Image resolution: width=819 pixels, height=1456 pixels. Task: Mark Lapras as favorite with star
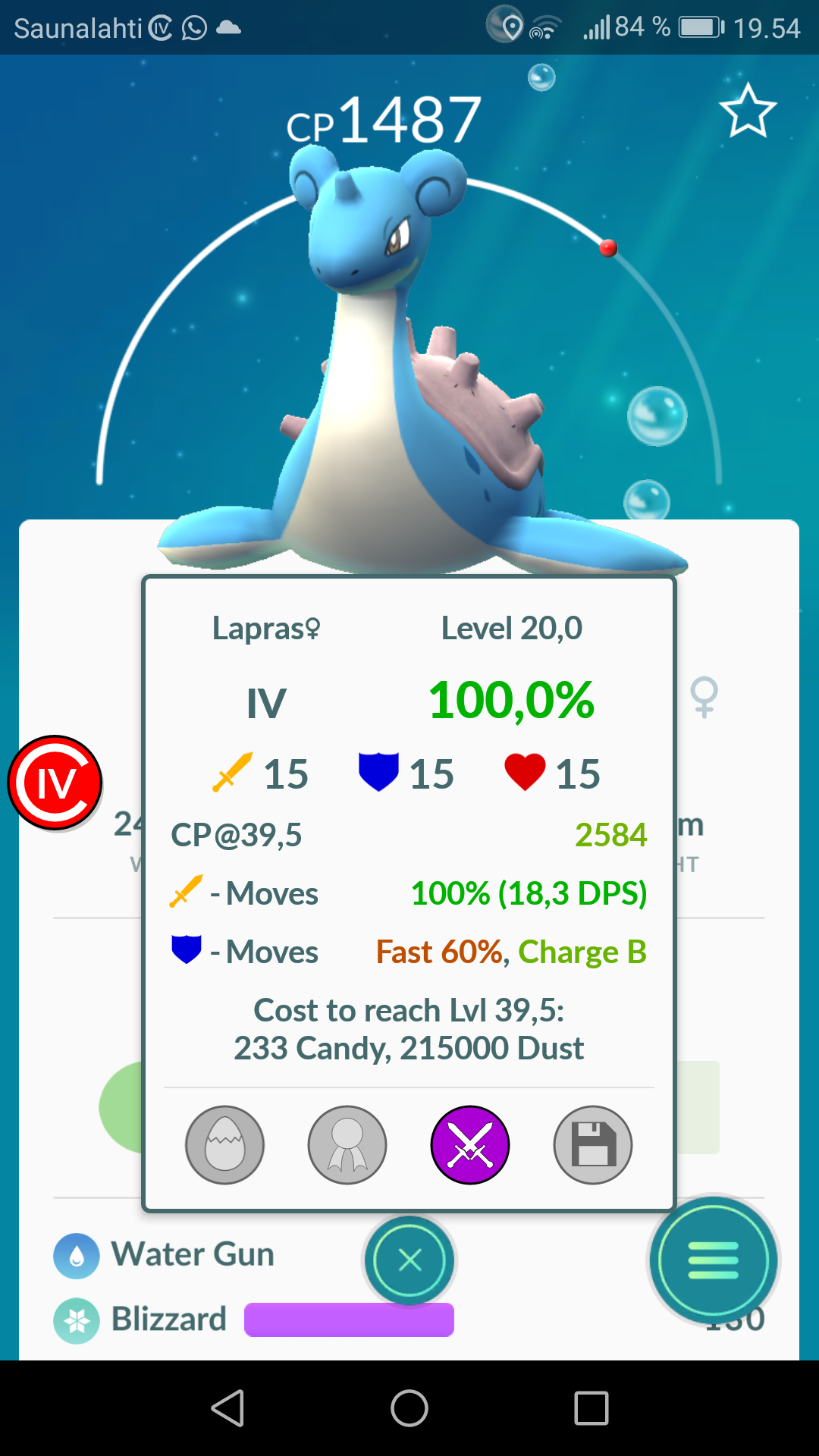point(748,111)
